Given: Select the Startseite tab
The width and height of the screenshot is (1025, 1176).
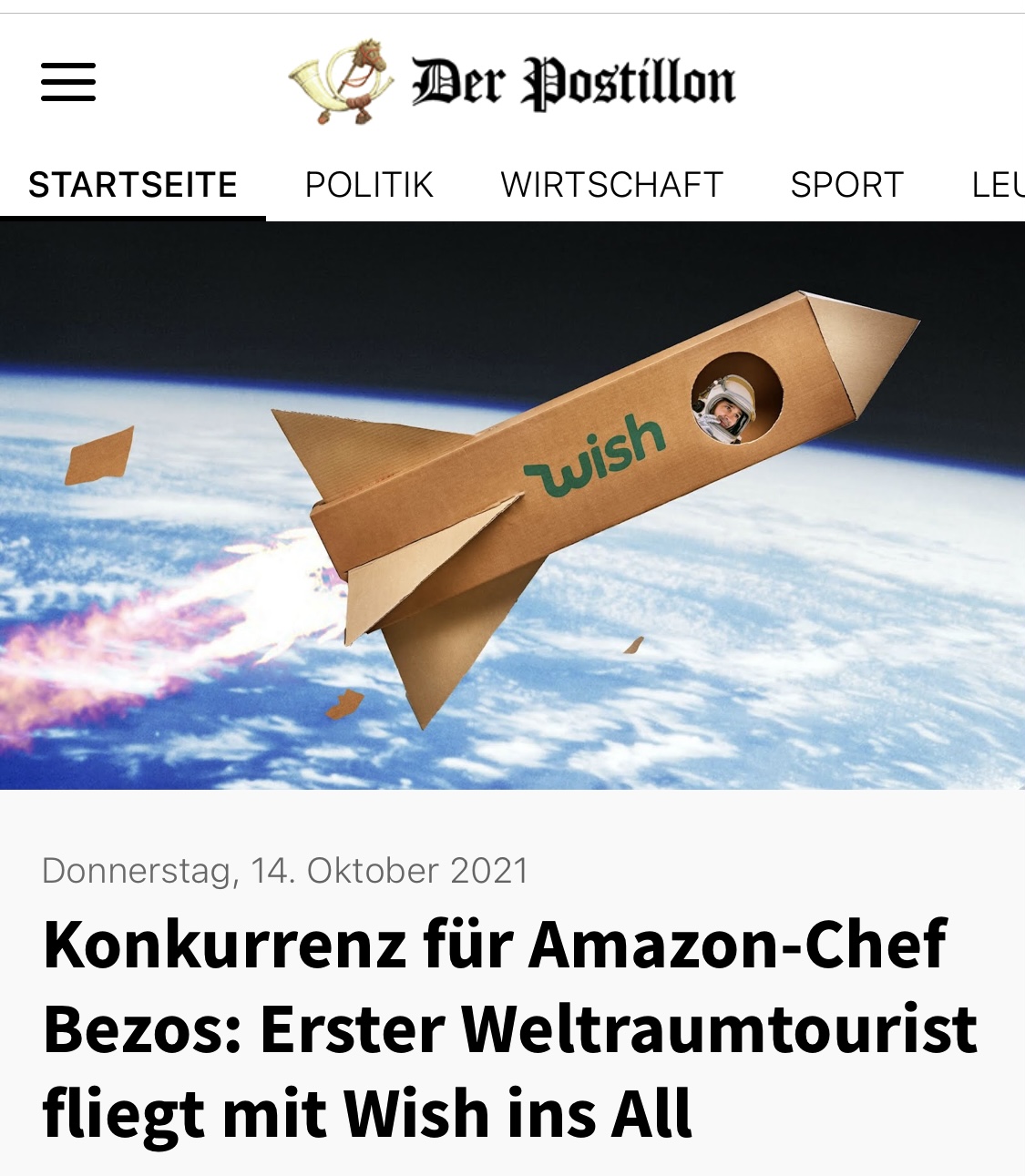Looking at the screenshot, I should pos(133,185).
